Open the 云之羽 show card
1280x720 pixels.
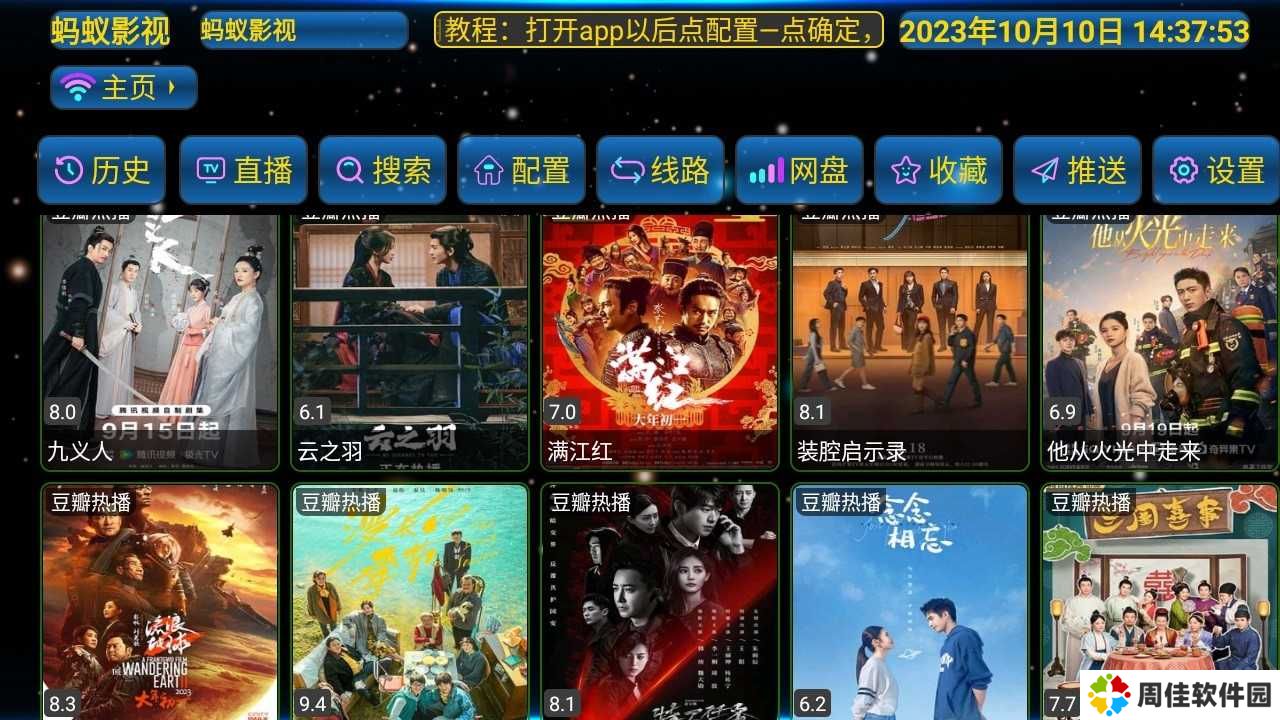coord(410,340)
